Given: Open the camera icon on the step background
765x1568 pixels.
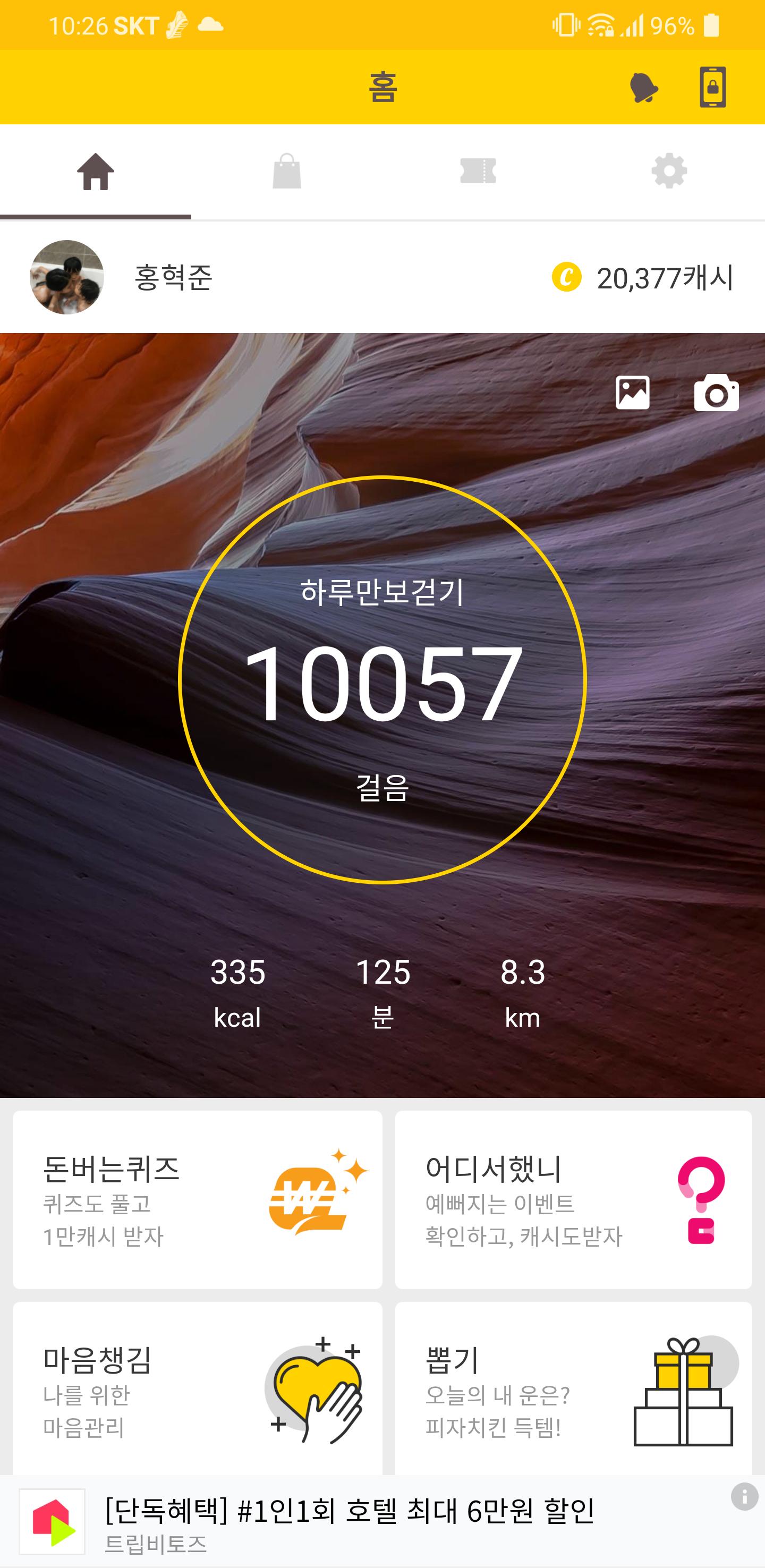Looking at the screenshot, I should [716, 393].
